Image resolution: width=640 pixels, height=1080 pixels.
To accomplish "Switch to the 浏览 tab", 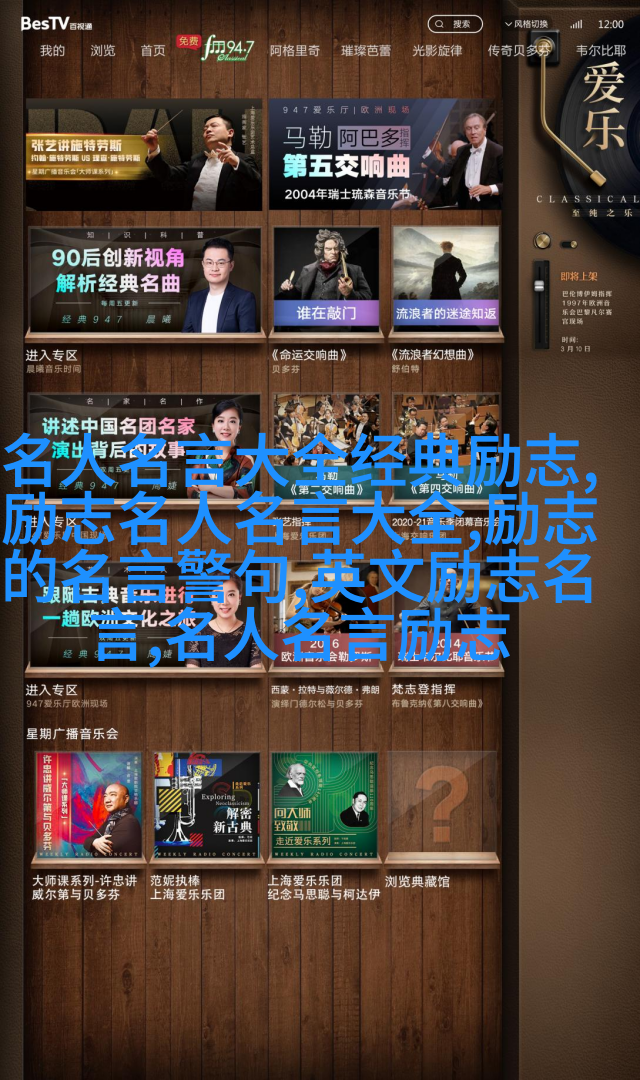I will [103, 50].
